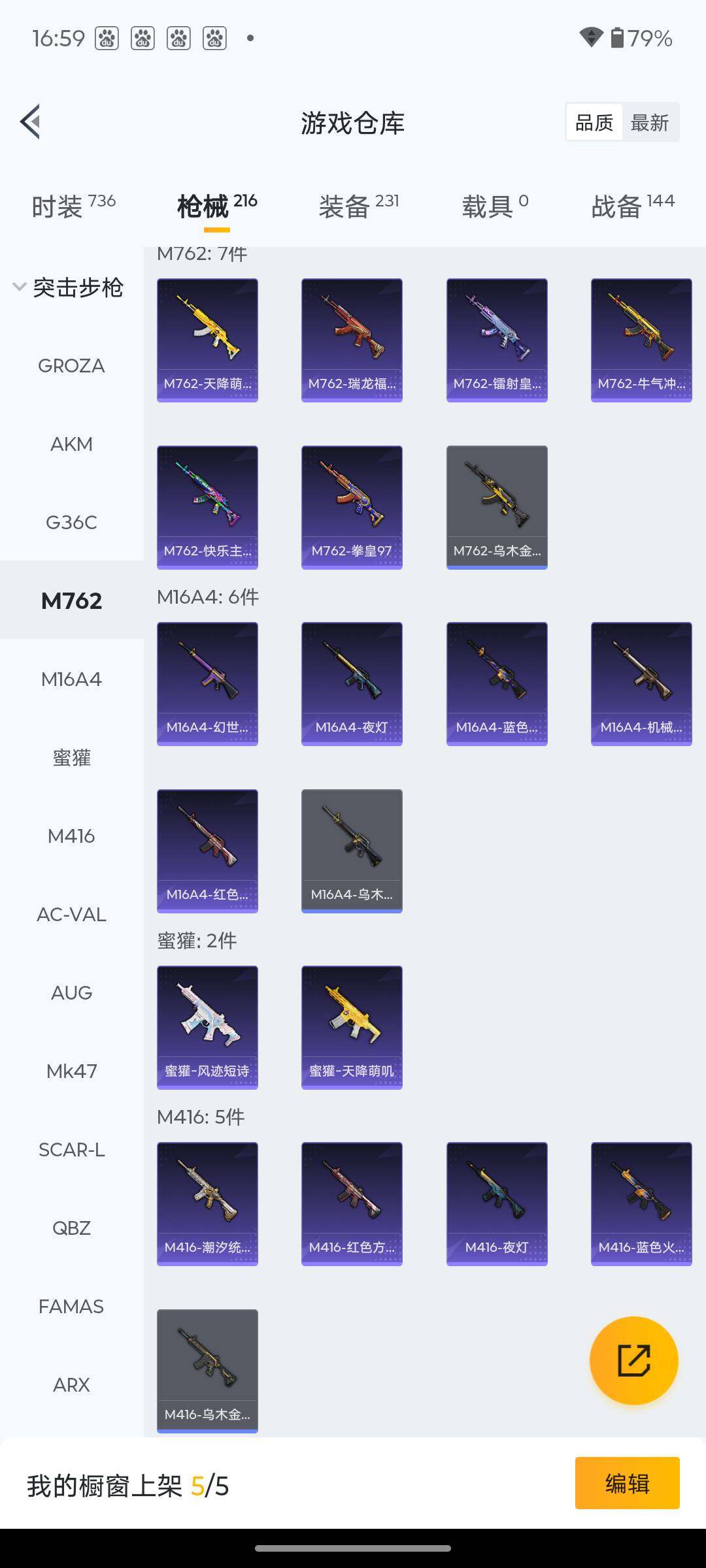Image resolution: width=706 pixels, height=1568 pixels.
Task: Select GROZA in the weapon list
Action: tap(71, 366)
